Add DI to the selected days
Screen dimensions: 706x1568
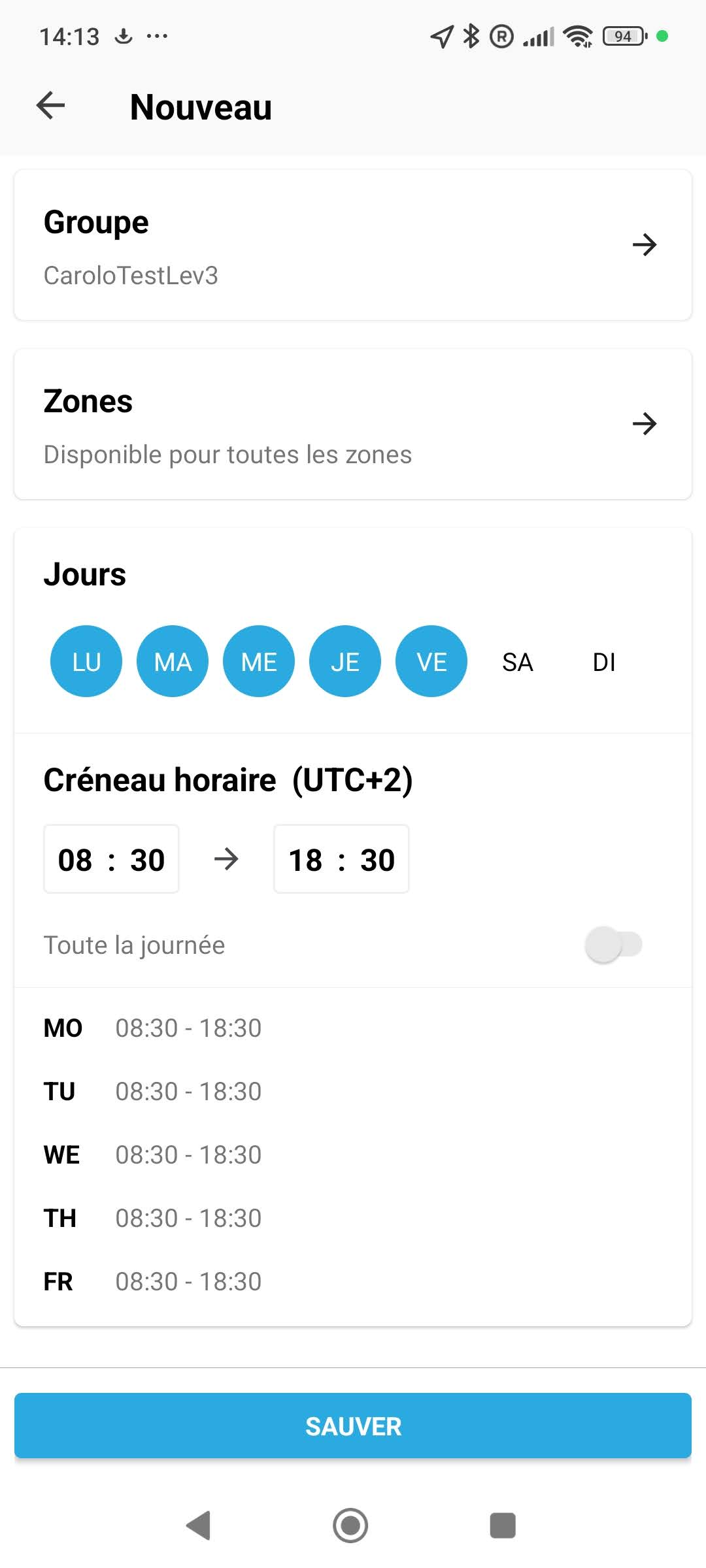(604, 662)
